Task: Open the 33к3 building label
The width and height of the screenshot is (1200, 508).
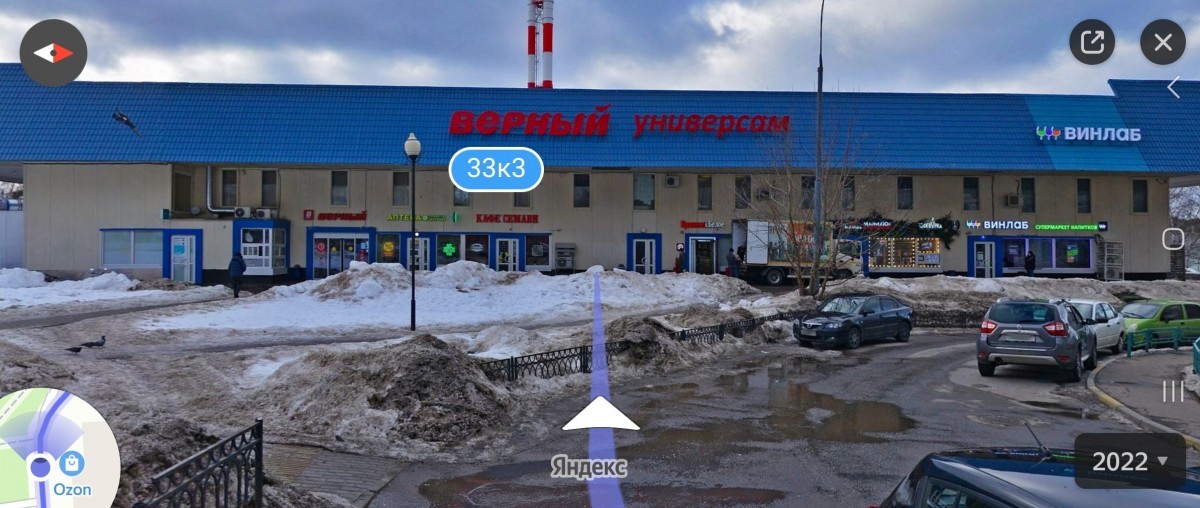Action: 496,169
